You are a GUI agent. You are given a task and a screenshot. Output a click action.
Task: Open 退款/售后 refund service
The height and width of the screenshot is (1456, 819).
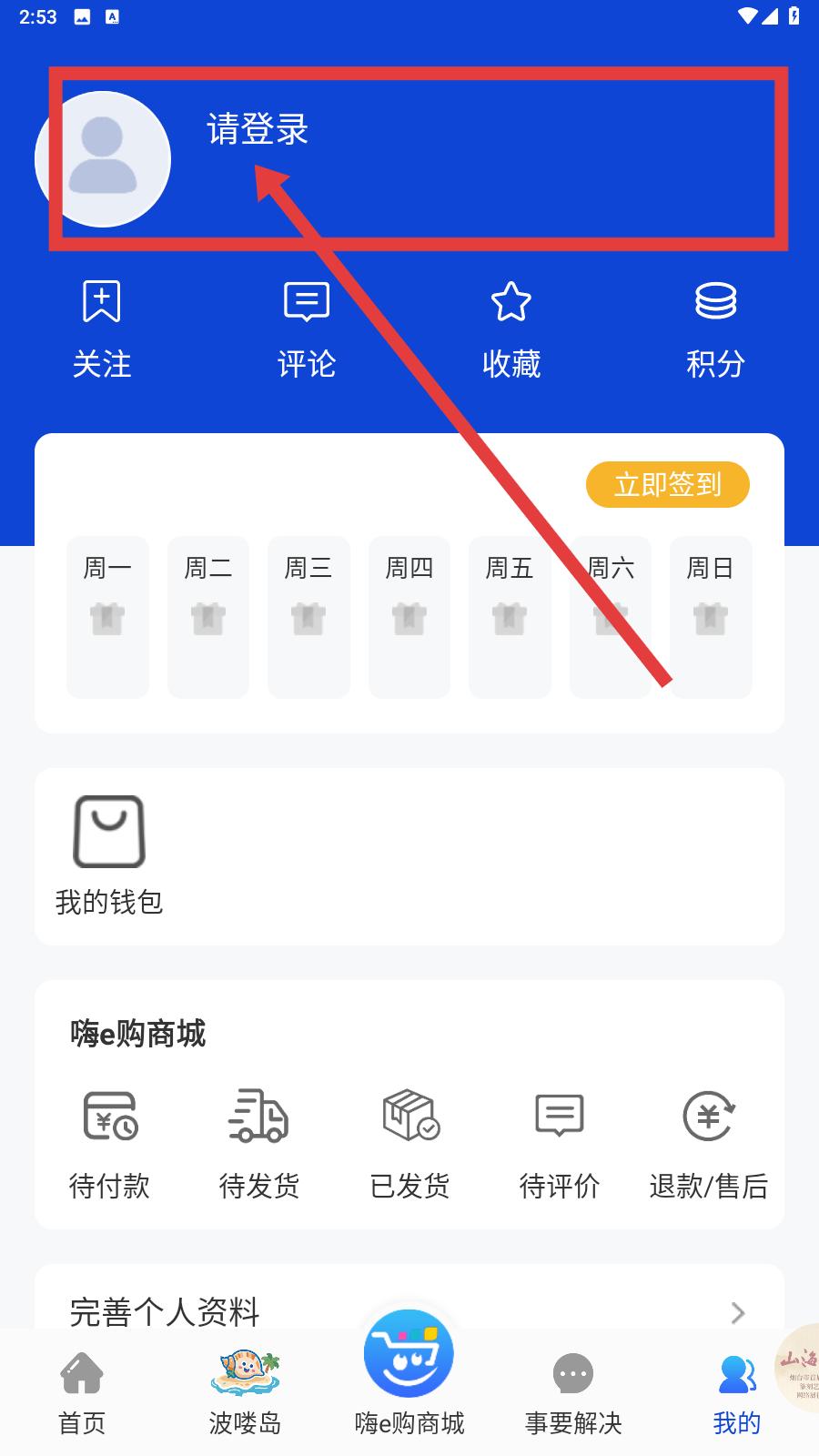pyautogui.click(x=709, y=1143)
